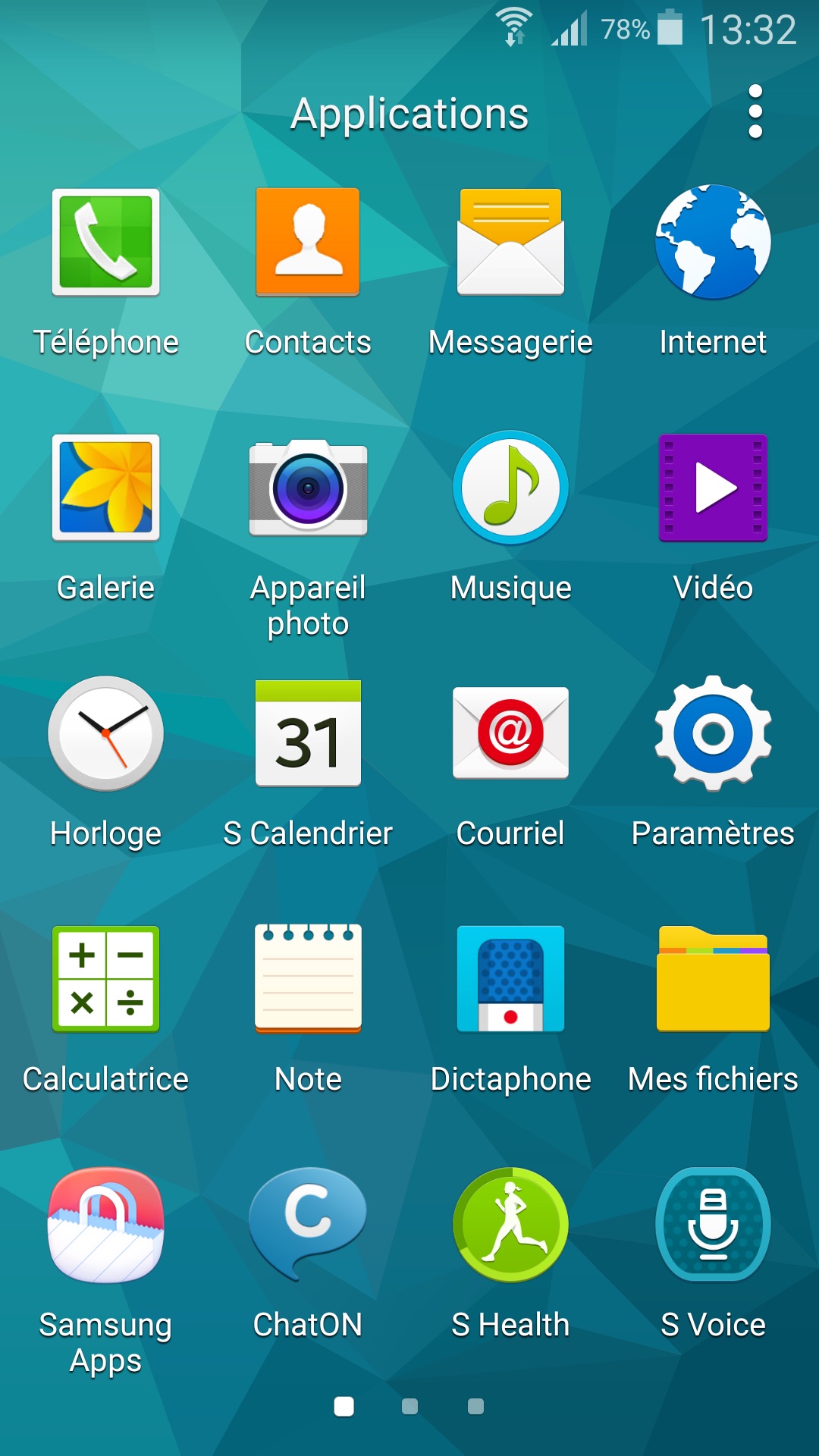Open Contacts

coord(308,243)
